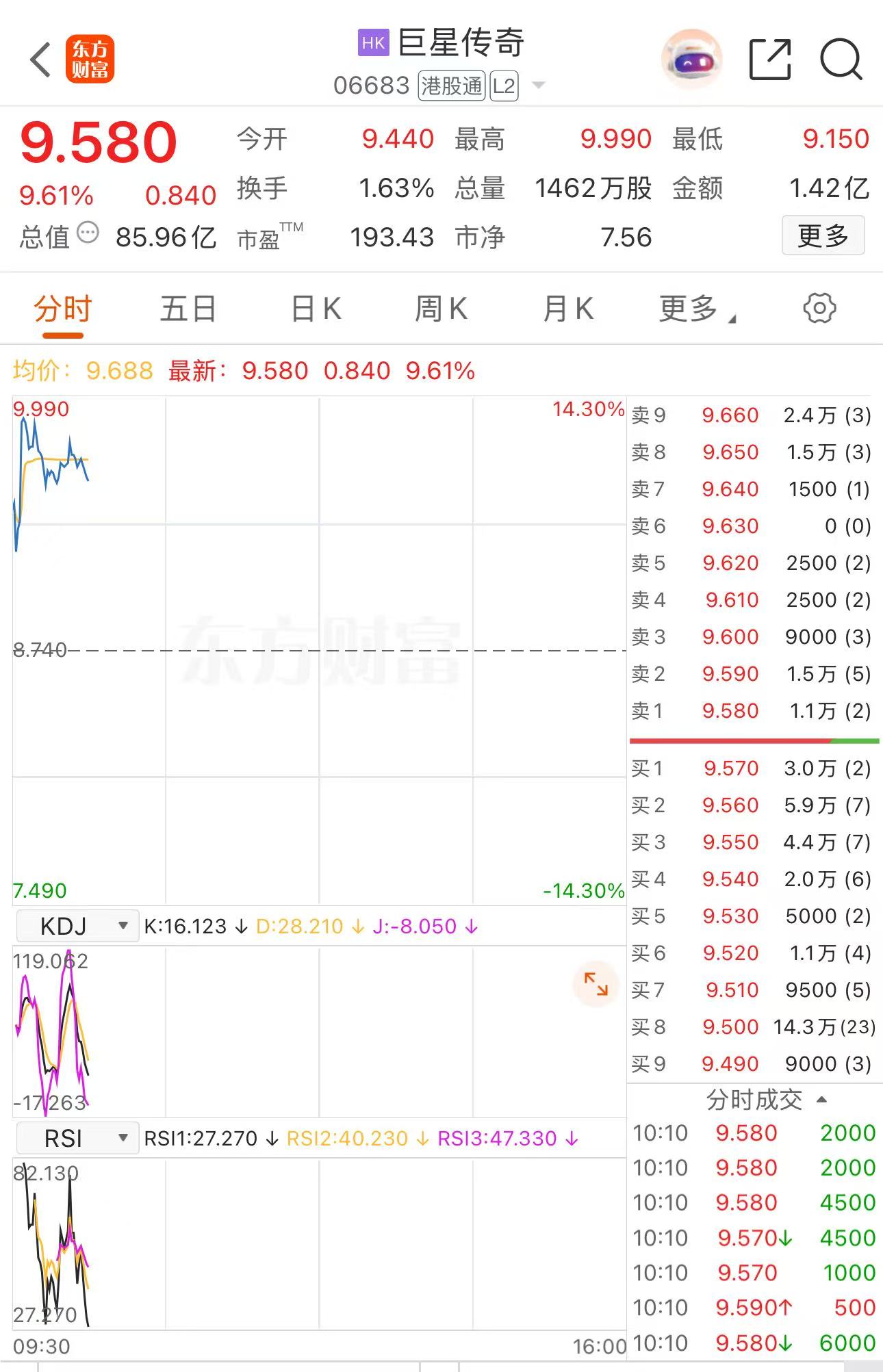Tap 更多 button for more quote data

coord(823,236)
